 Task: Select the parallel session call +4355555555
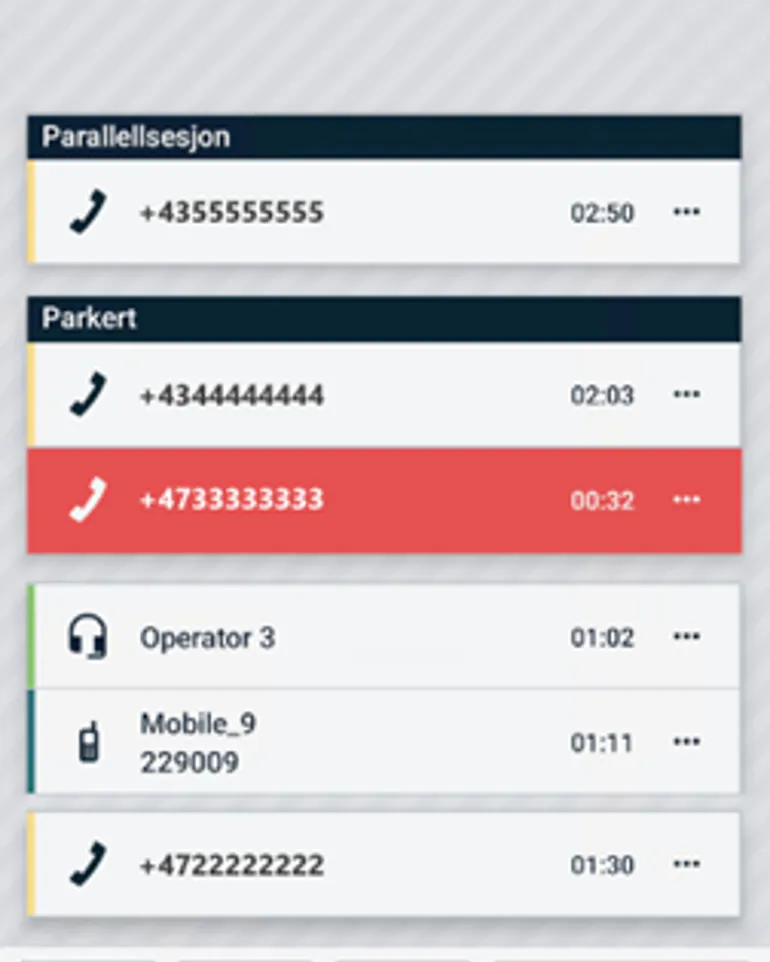tap(232, 212)
